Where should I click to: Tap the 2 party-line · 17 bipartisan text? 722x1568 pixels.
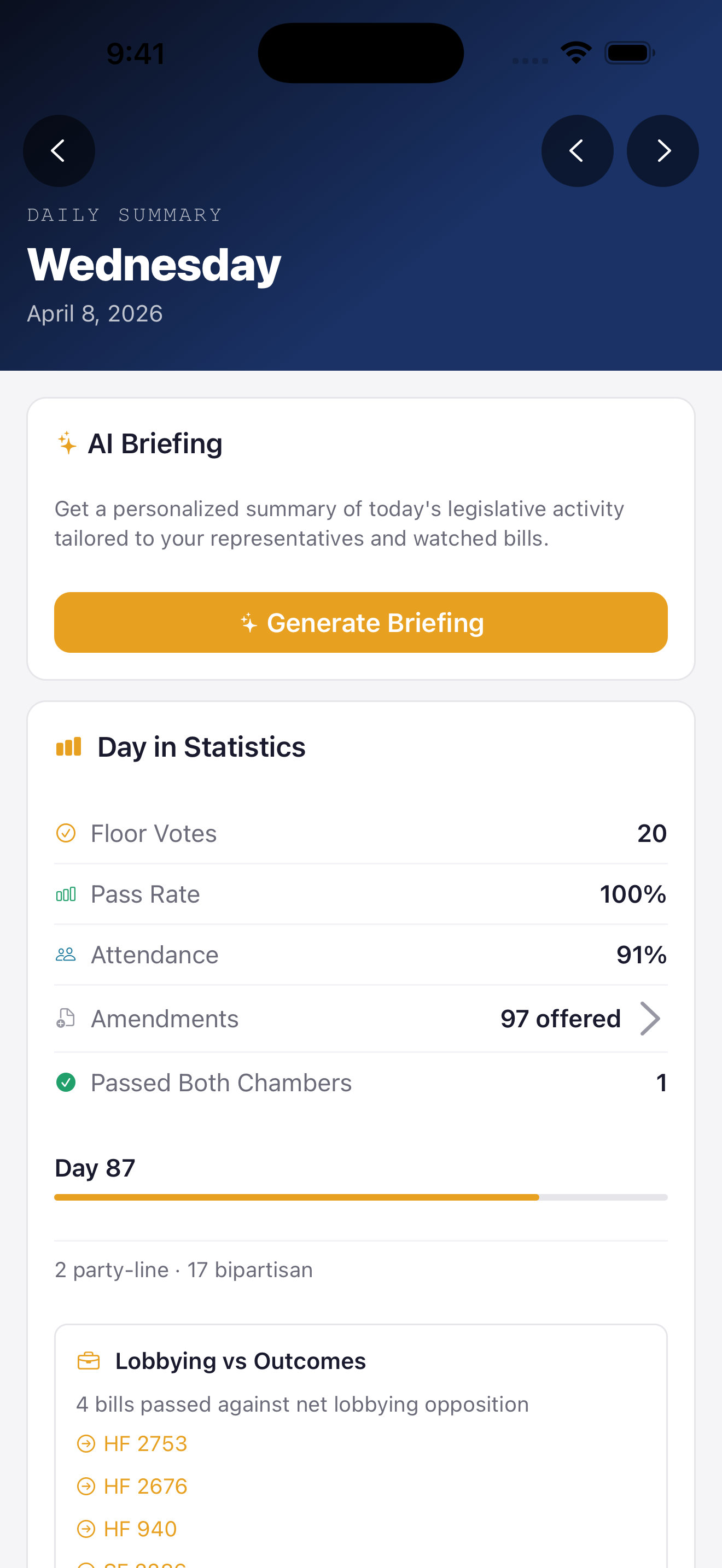click(183, 1269)
